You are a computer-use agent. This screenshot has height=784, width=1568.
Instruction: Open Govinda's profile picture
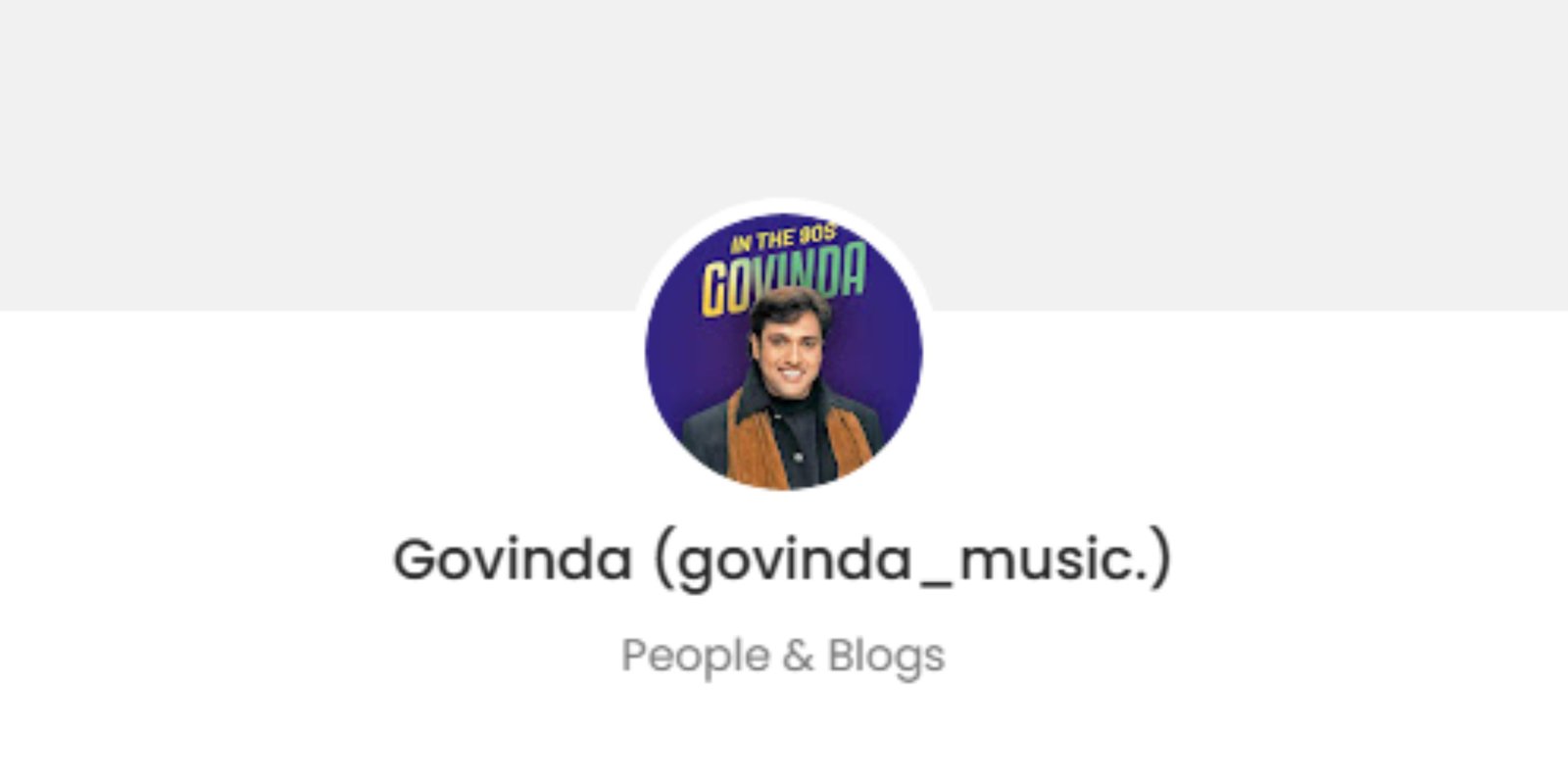(x=783, y=351)
